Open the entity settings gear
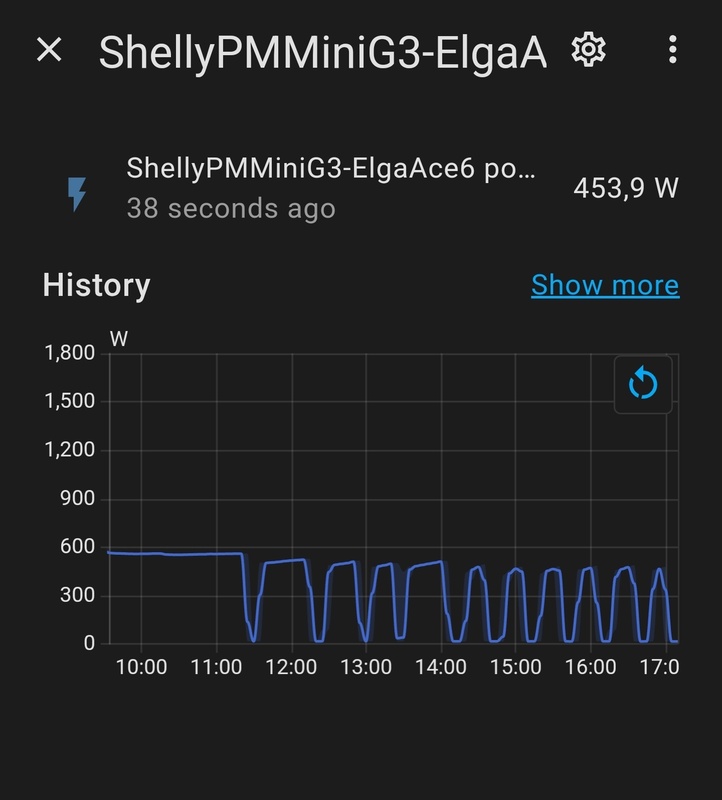This screenshot has height=800, width=722. 589,49
